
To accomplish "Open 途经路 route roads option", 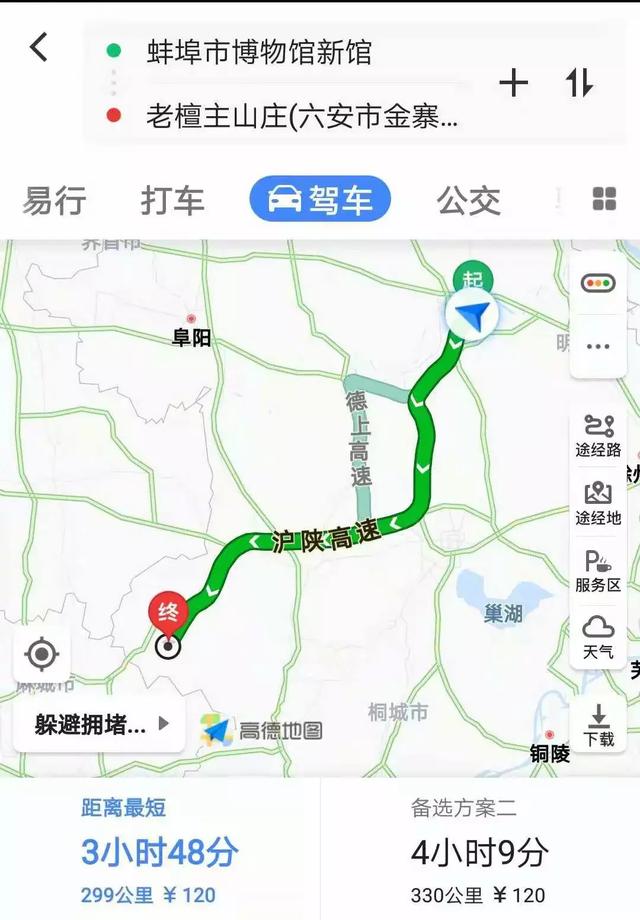I will pos(598,435).
